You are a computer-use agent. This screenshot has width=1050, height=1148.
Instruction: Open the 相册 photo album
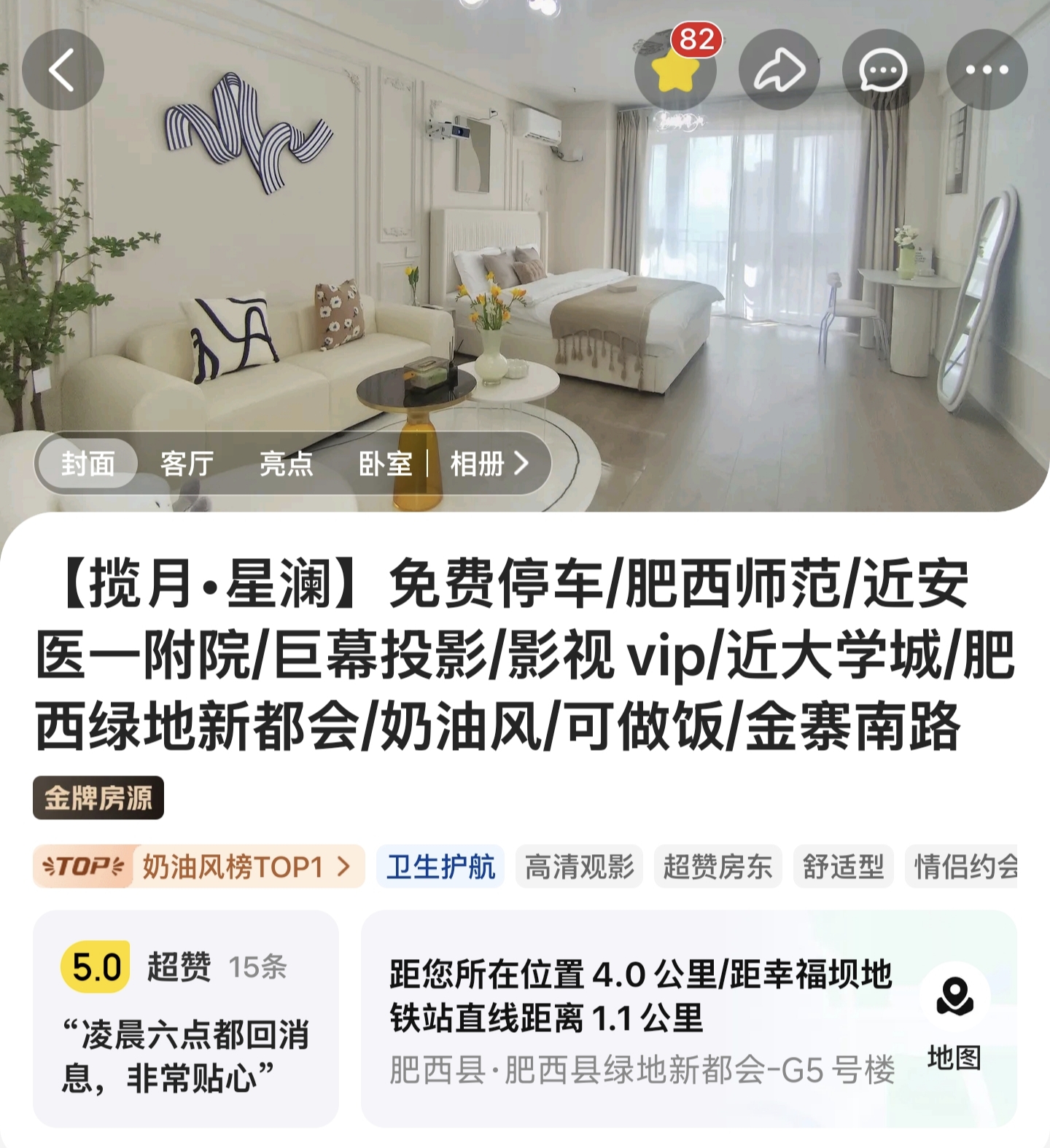489,464
